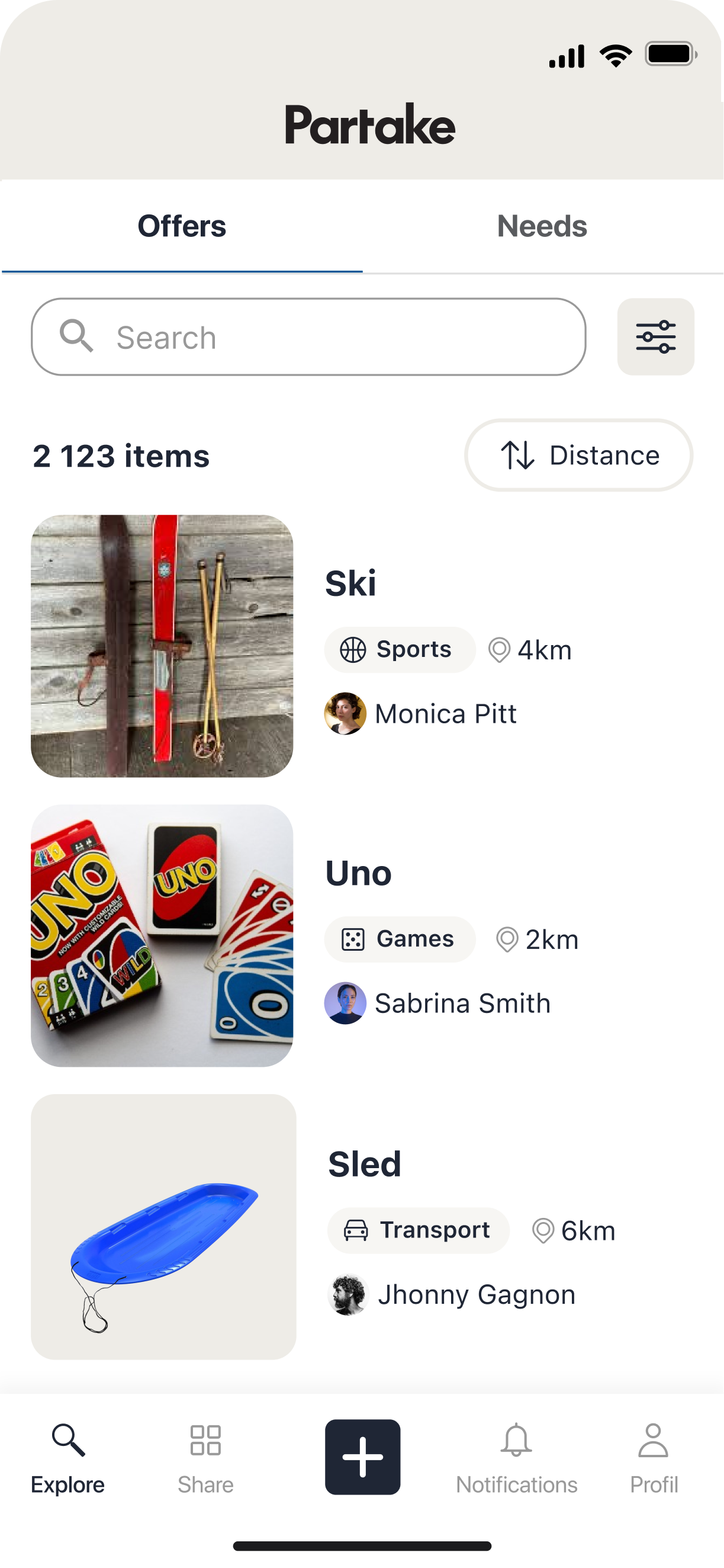This screenshot has height=1568, width=724.
Task: View Jhonny Gagnon's profile
Action: point(451,1294)
